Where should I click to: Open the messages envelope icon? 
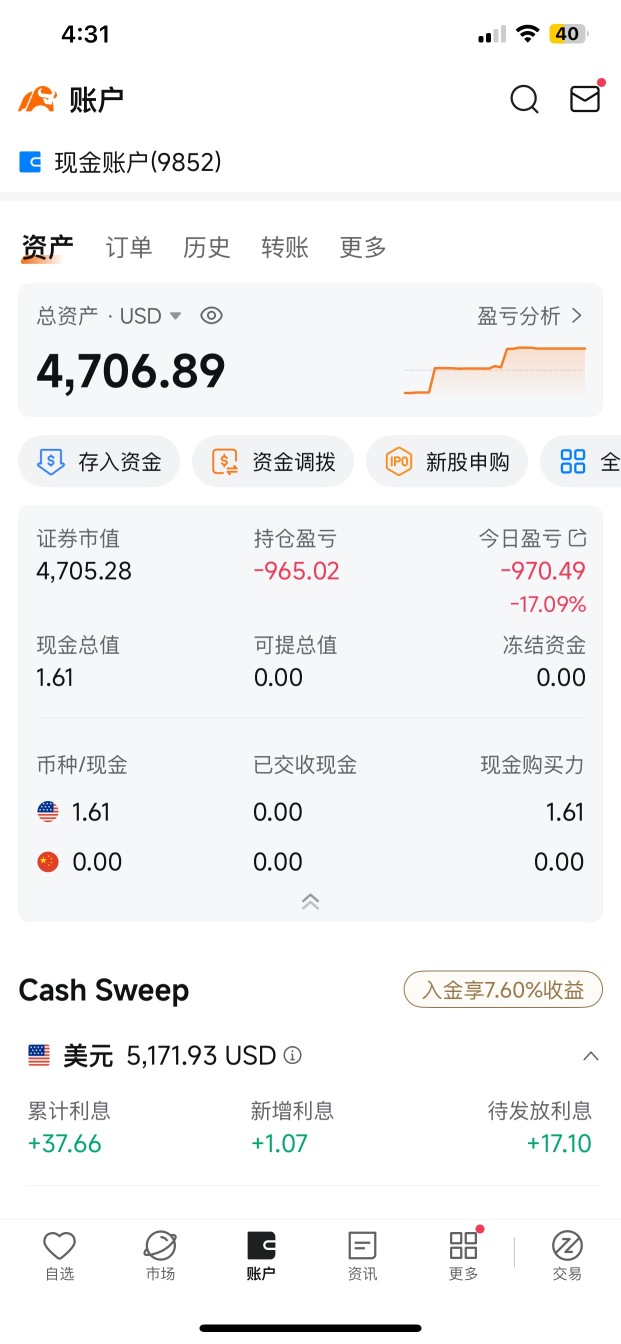[585, 98]
